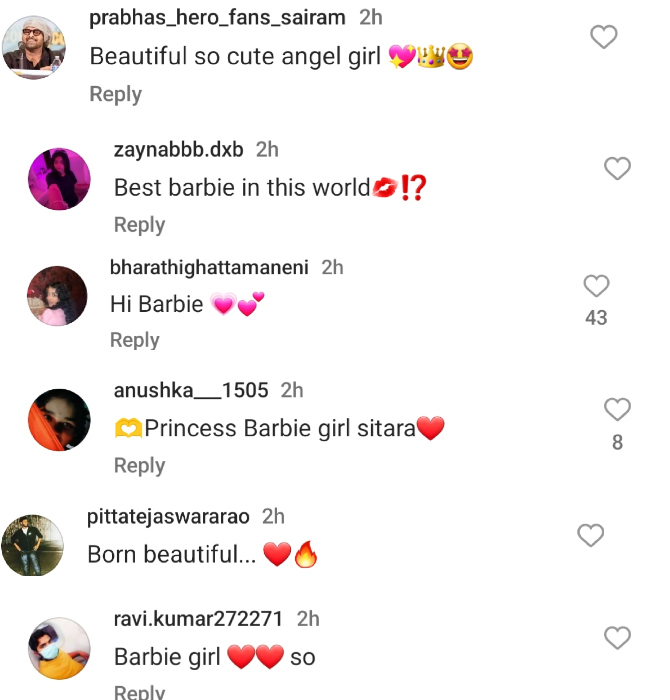Open prabhas_hero_fans_sairam's profile avatar
670x700 pixels.
pyautogui.click(x=33, y=48)
